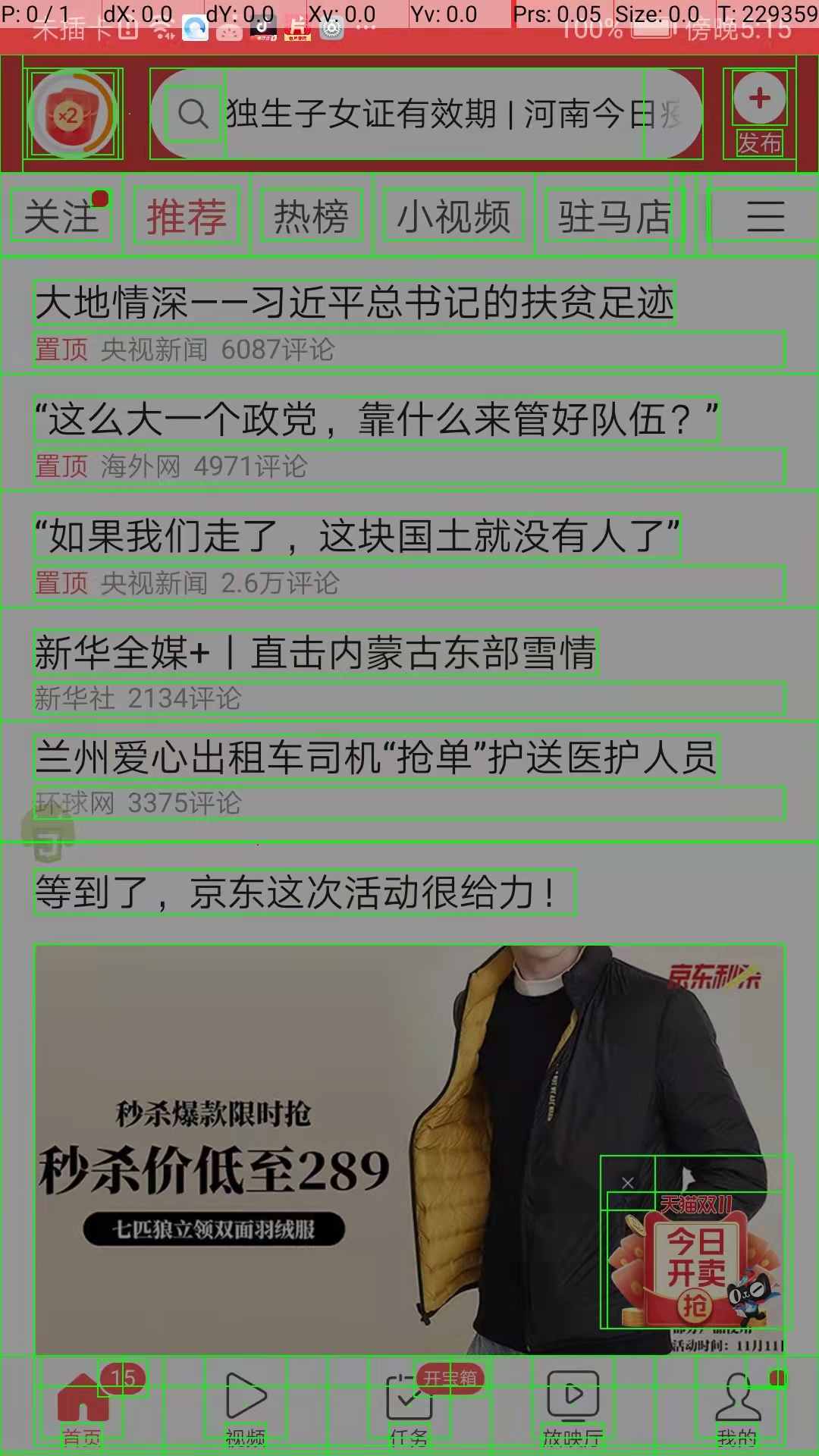Open article about 兰州爱心出租车司机
The image size is (819, 1456).
click(x=375, y=758)
